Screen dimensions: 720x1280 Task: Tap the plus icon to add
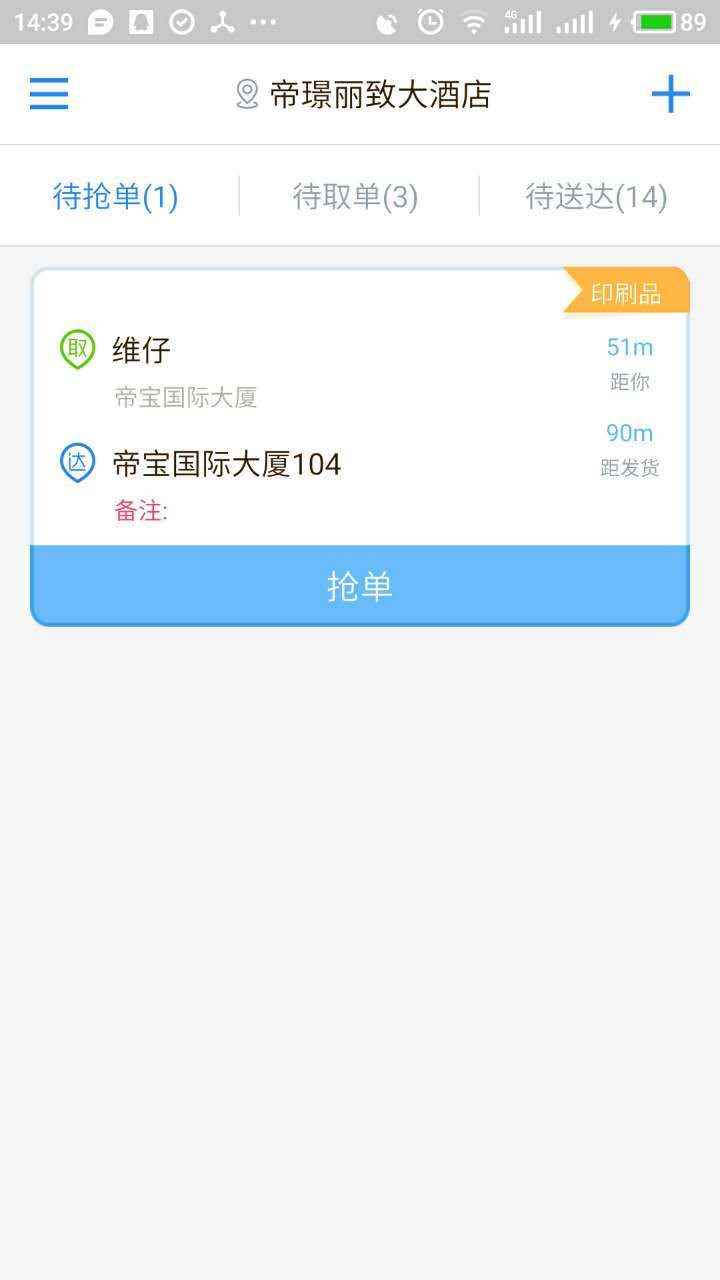click(670, 95)
